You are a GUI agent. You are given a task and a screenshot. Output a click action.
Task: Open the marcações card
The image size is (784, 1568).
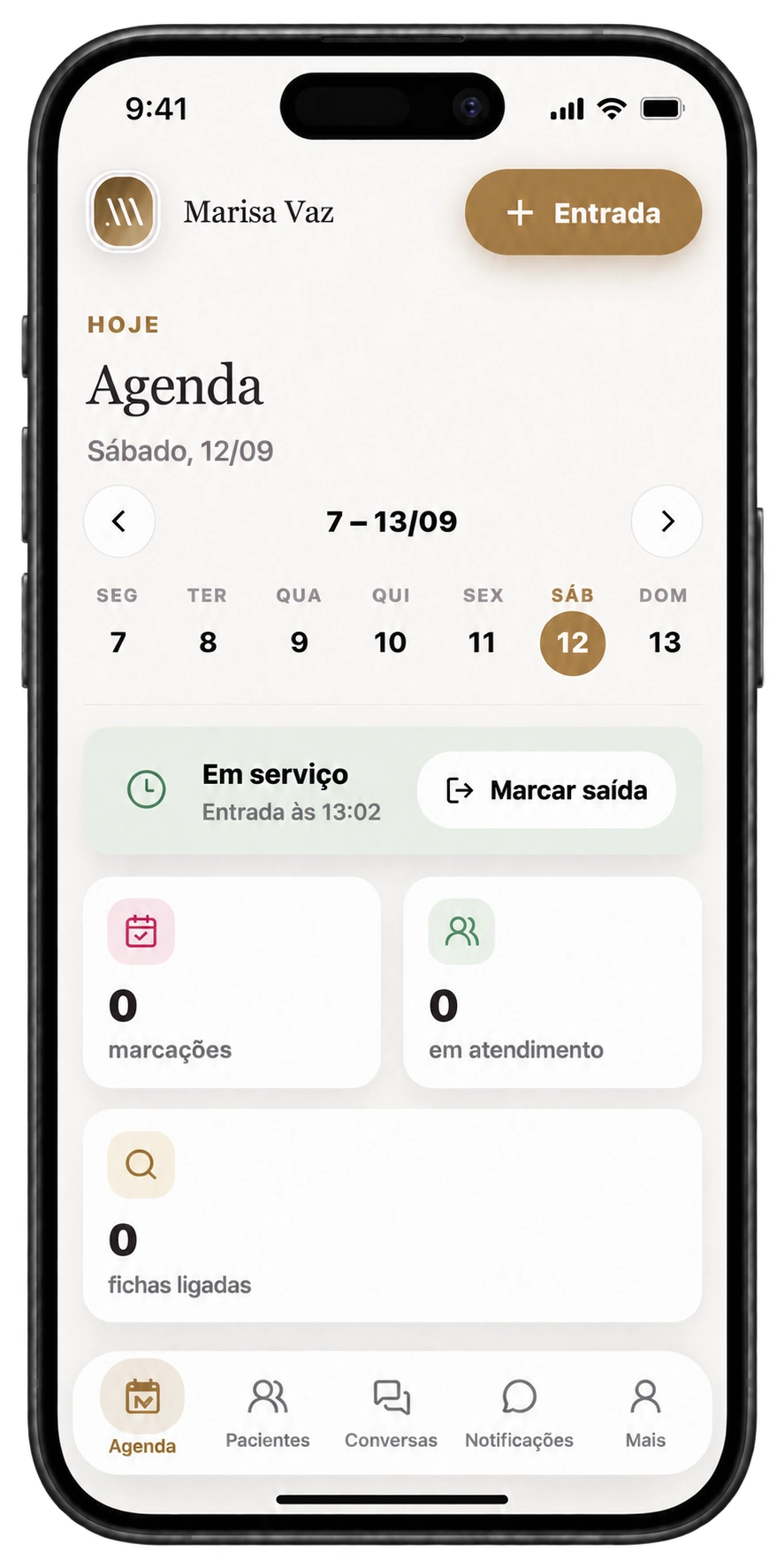232,982
